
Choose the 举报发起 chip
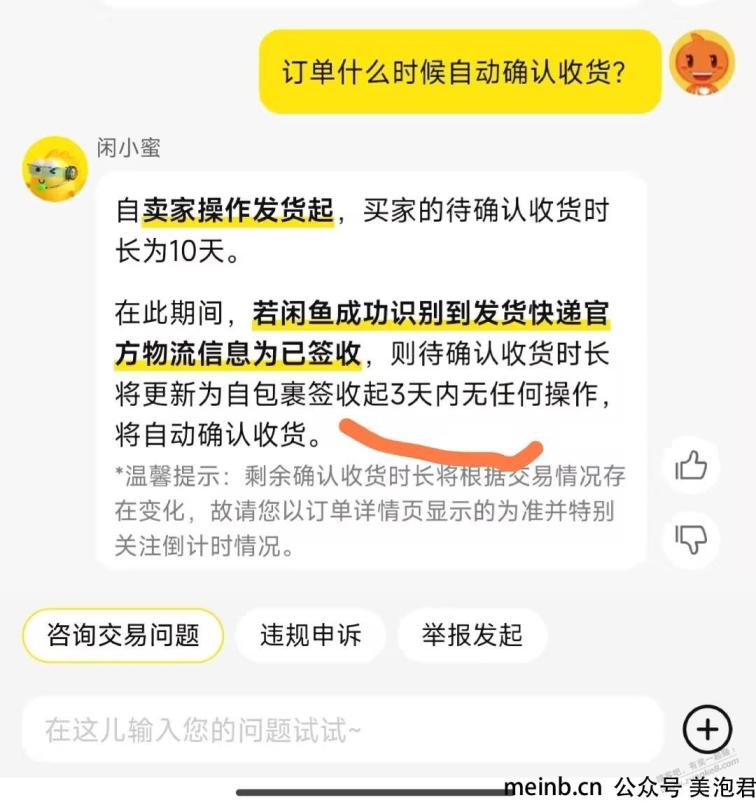pos(472,635)
